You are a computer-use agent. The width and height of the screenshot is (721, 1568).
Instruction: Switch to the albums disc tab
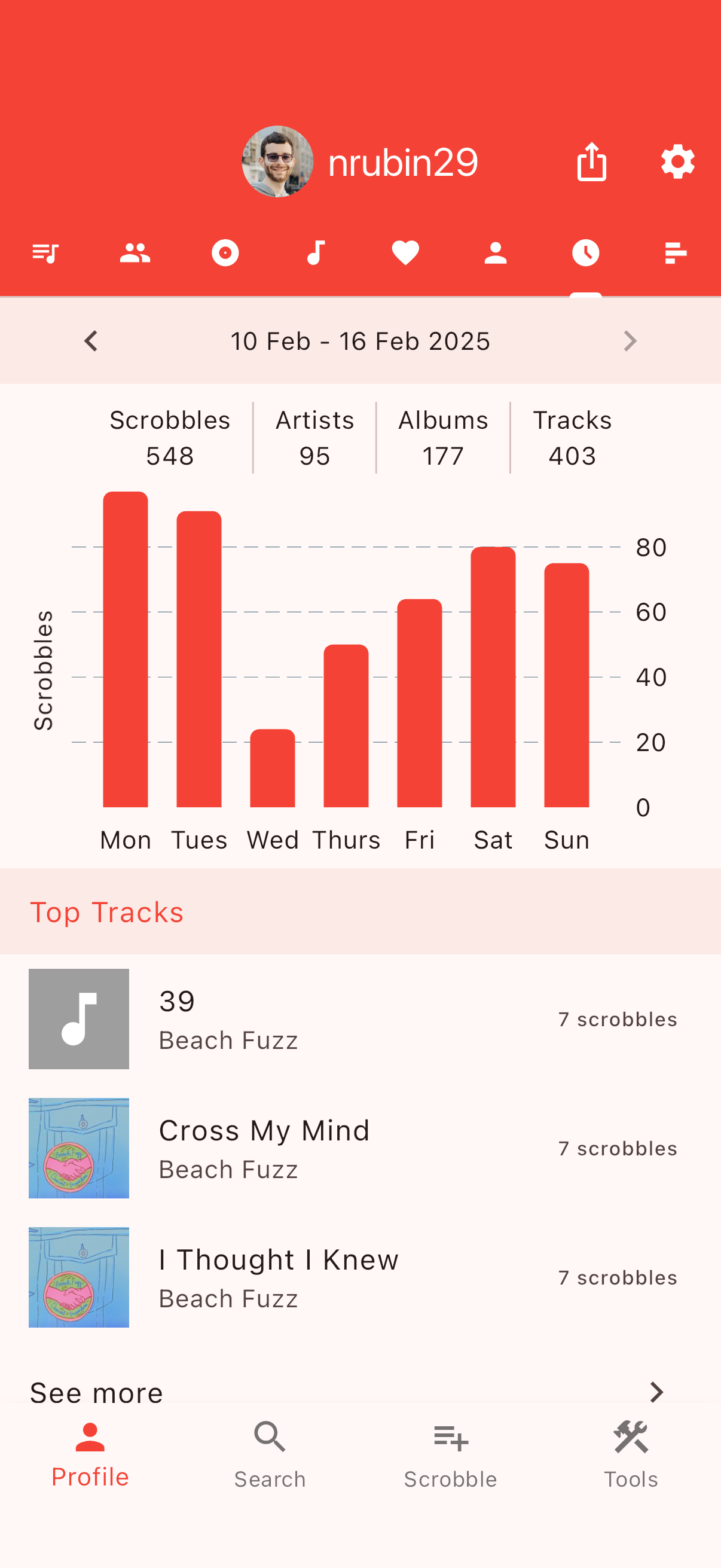[225, 252]
